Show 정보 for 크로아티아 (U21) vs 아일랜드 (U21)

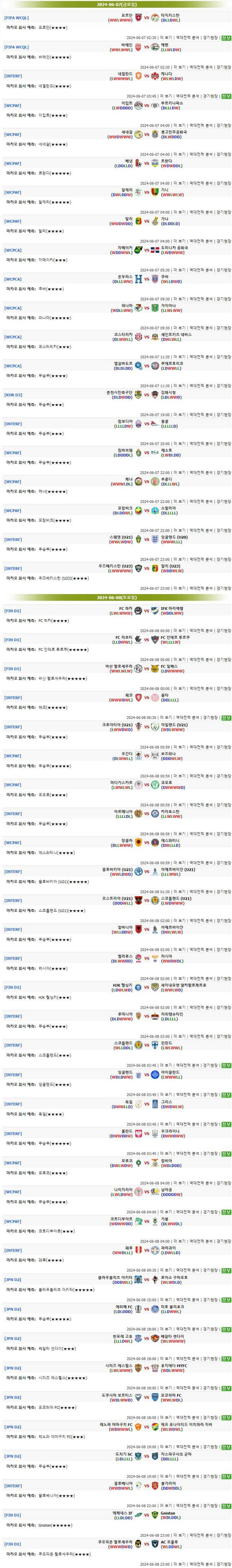pyautogui.click(x=227, y=718)
